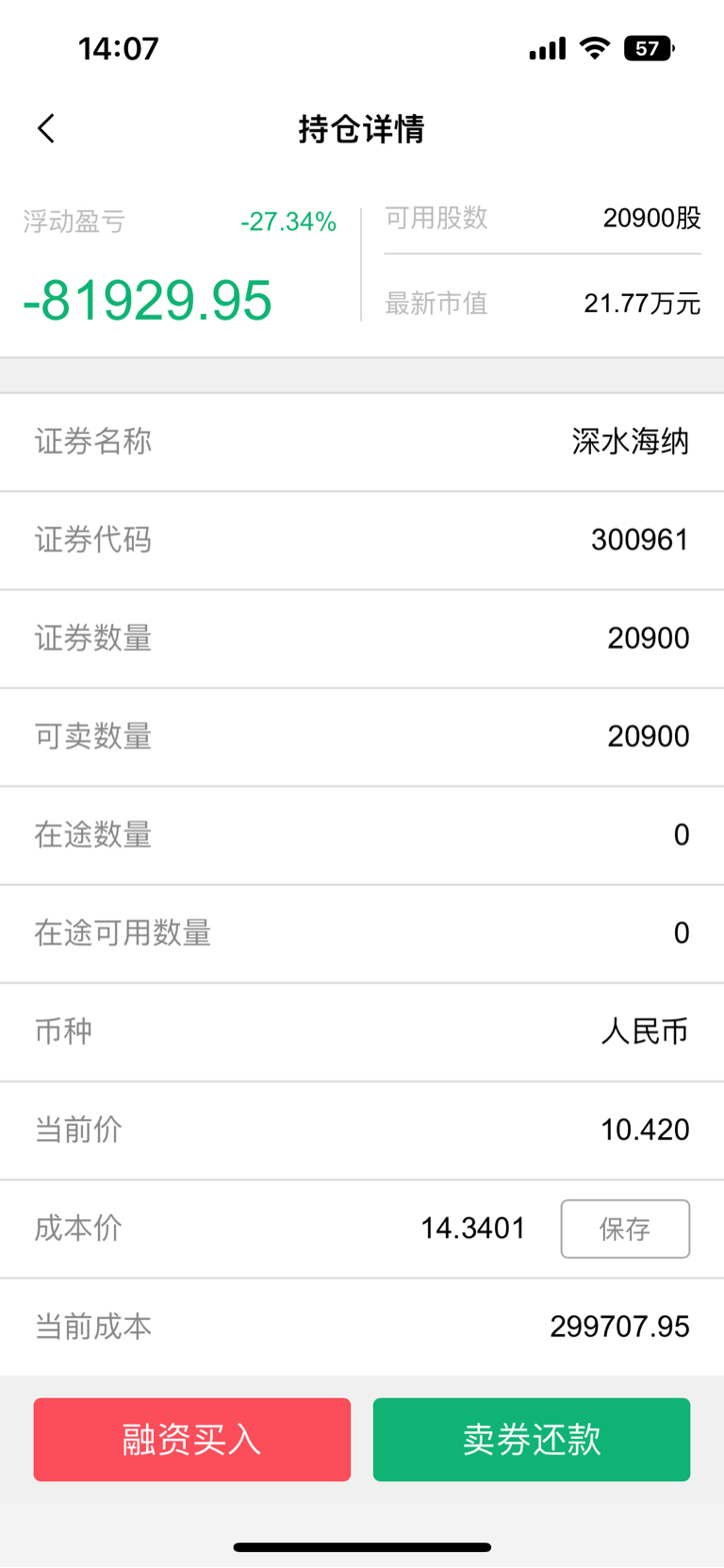Tap the red 融资买入 button
Screen dimensions: 724x1568
(x=192, y=1440)
